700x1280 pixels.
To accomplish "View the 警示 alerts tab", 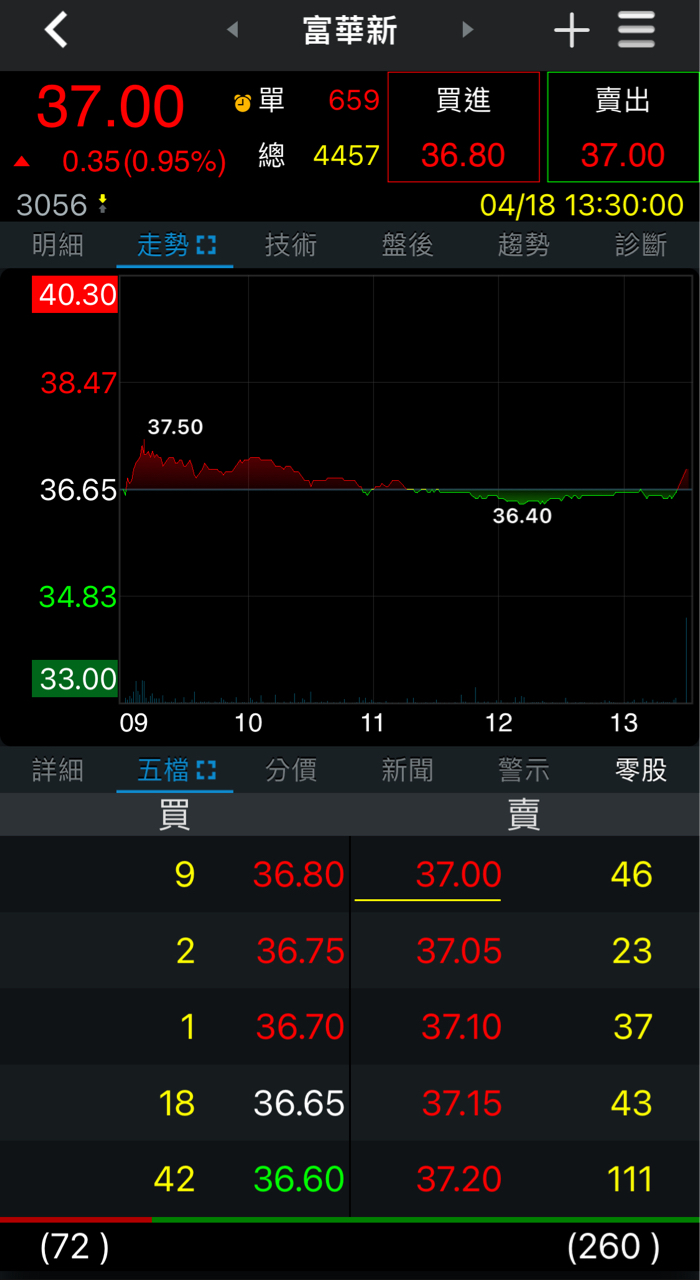I will (x=524, y=770).
